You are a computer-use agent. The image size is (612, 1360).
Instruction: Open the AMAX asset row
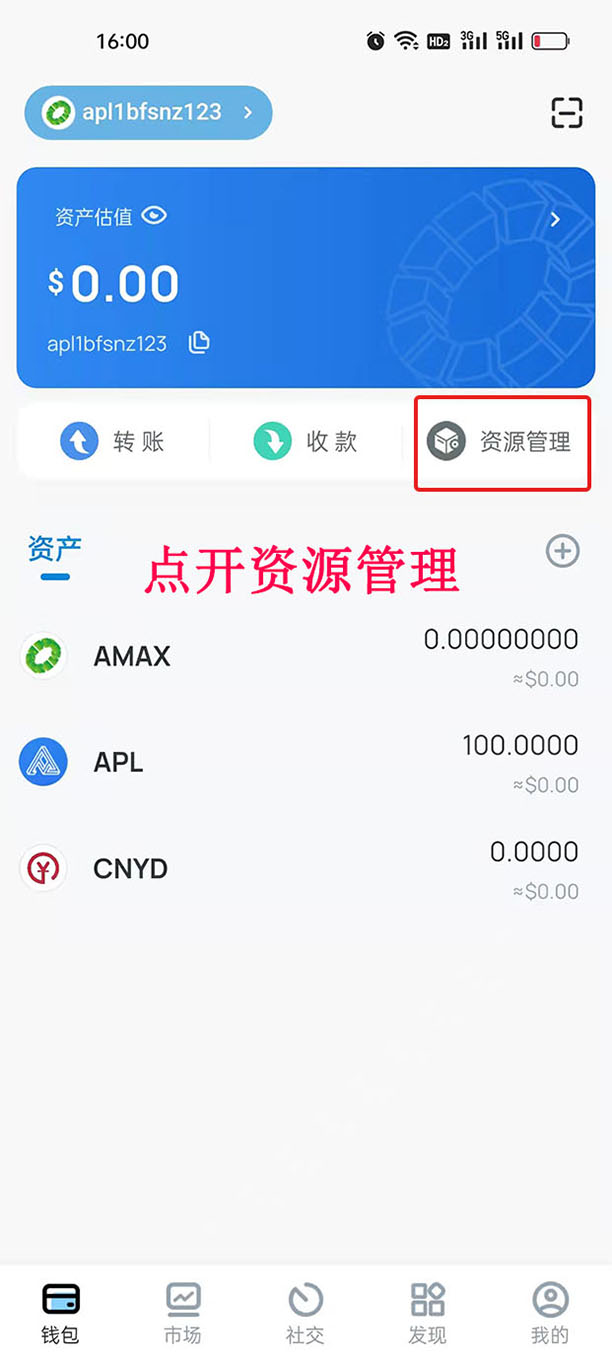[x=300, y=657]
